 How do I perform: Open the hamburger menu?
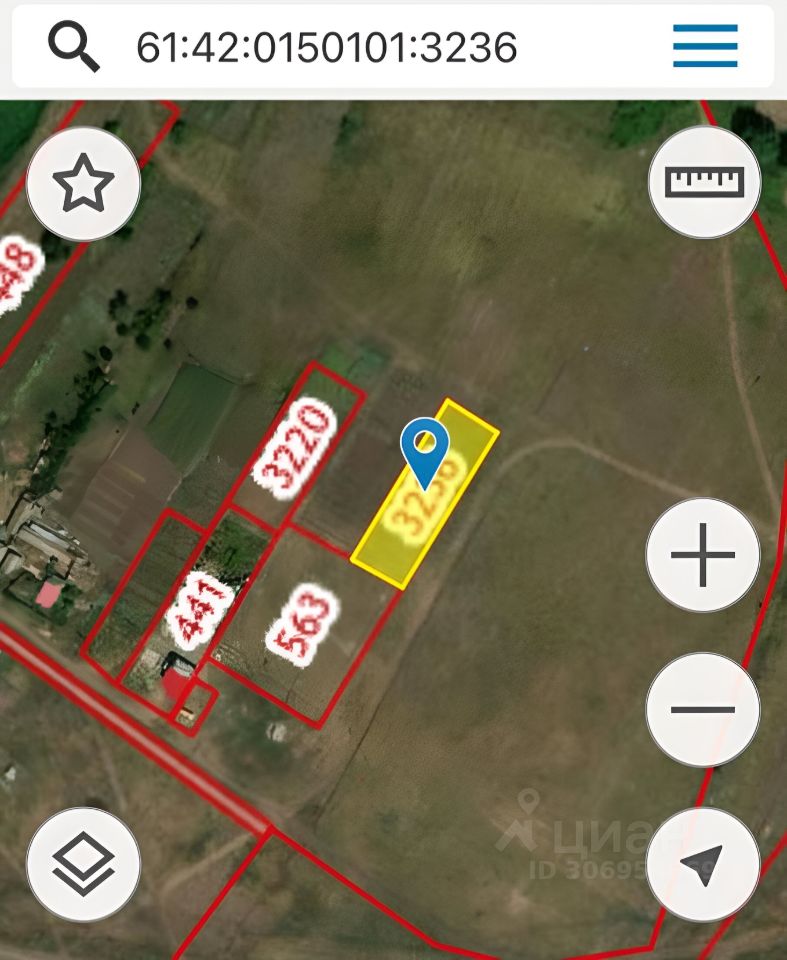(x=705, y=46)
